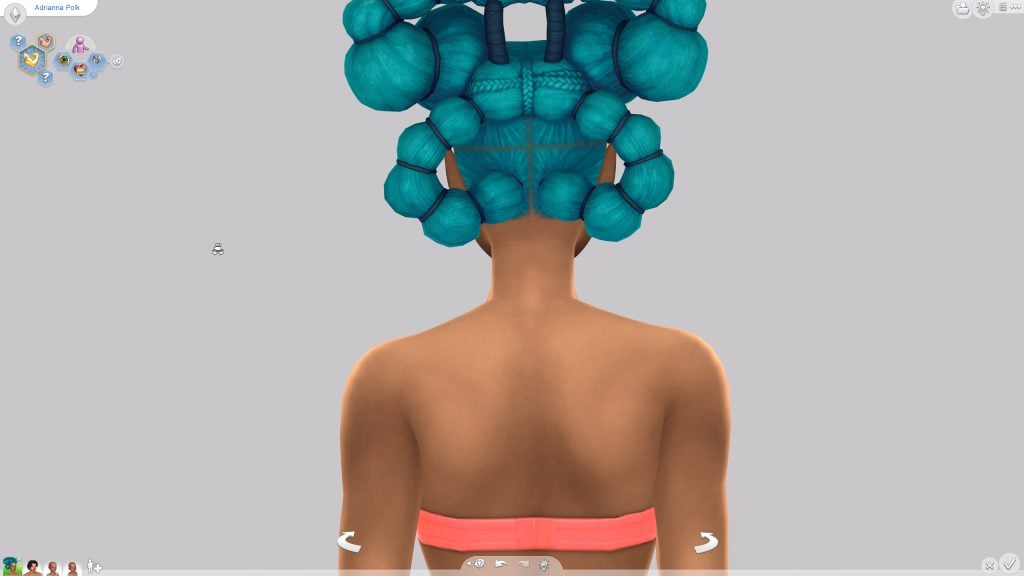Rotate the Sim to the left
Screen dimensions: 1024x576
[x=348, y=542]
